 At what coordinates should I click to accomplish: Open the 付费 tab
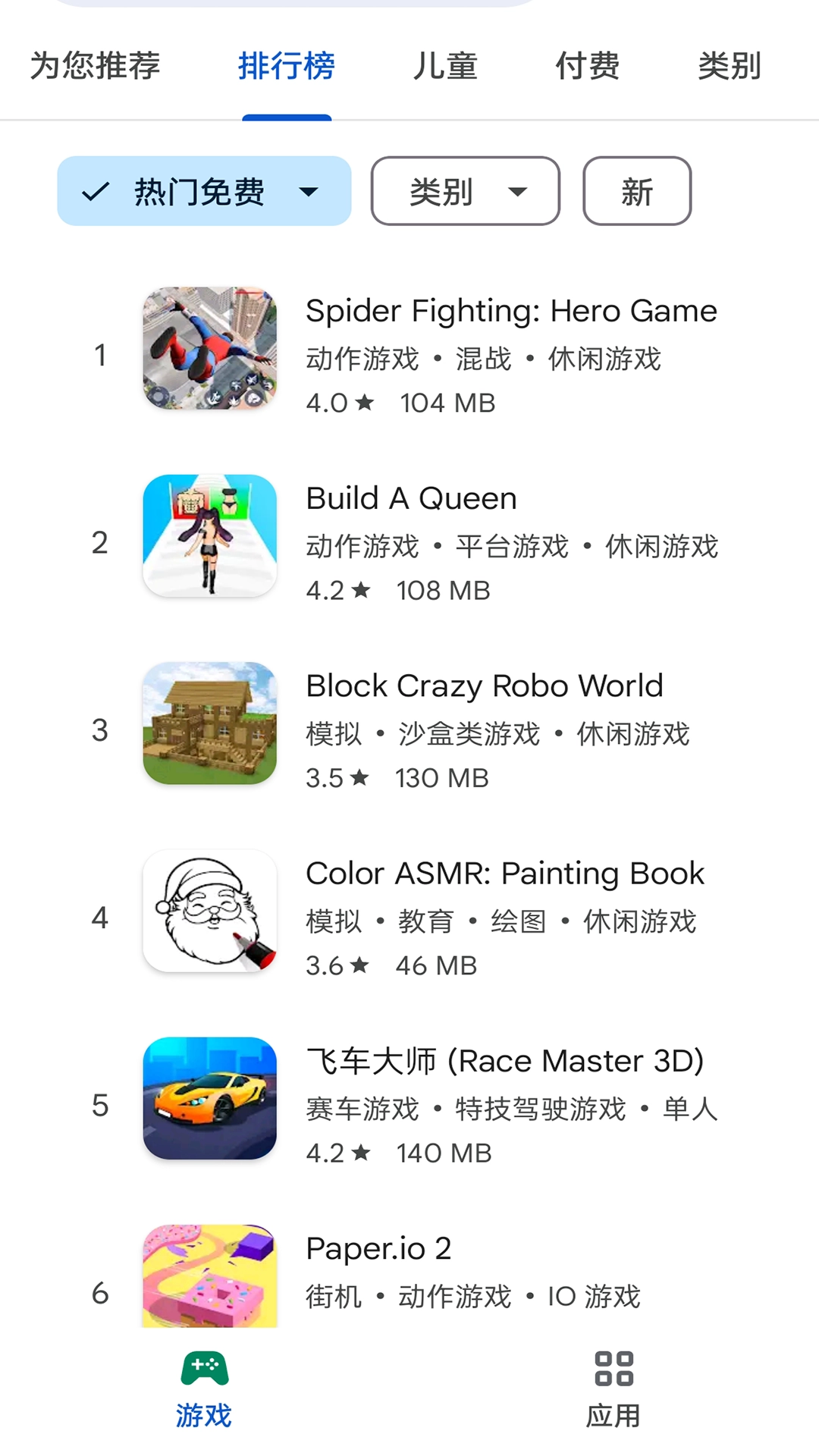[x=588, y=67]
